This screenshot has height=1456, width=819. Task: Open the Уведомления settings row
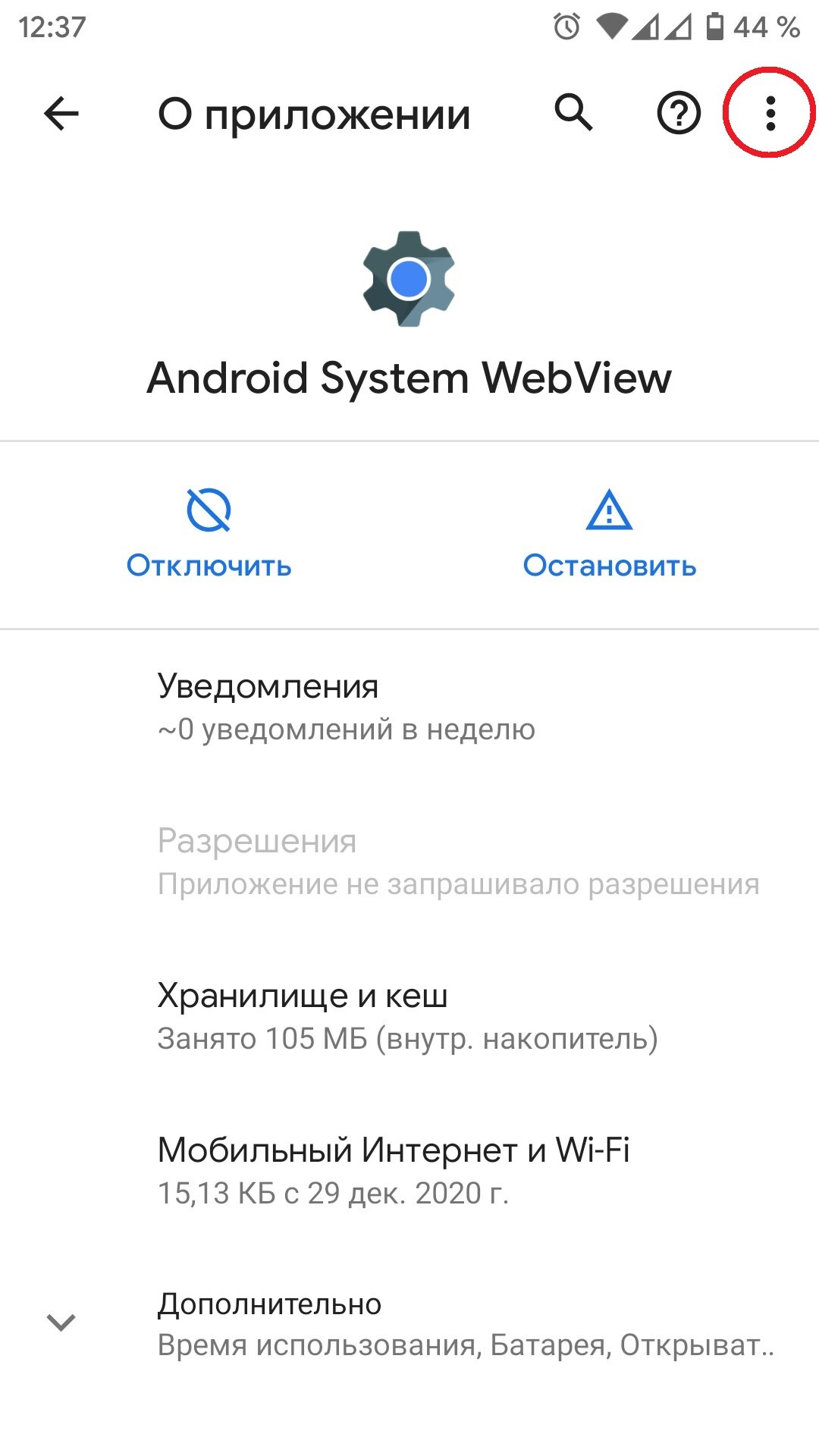click(409, 707)
